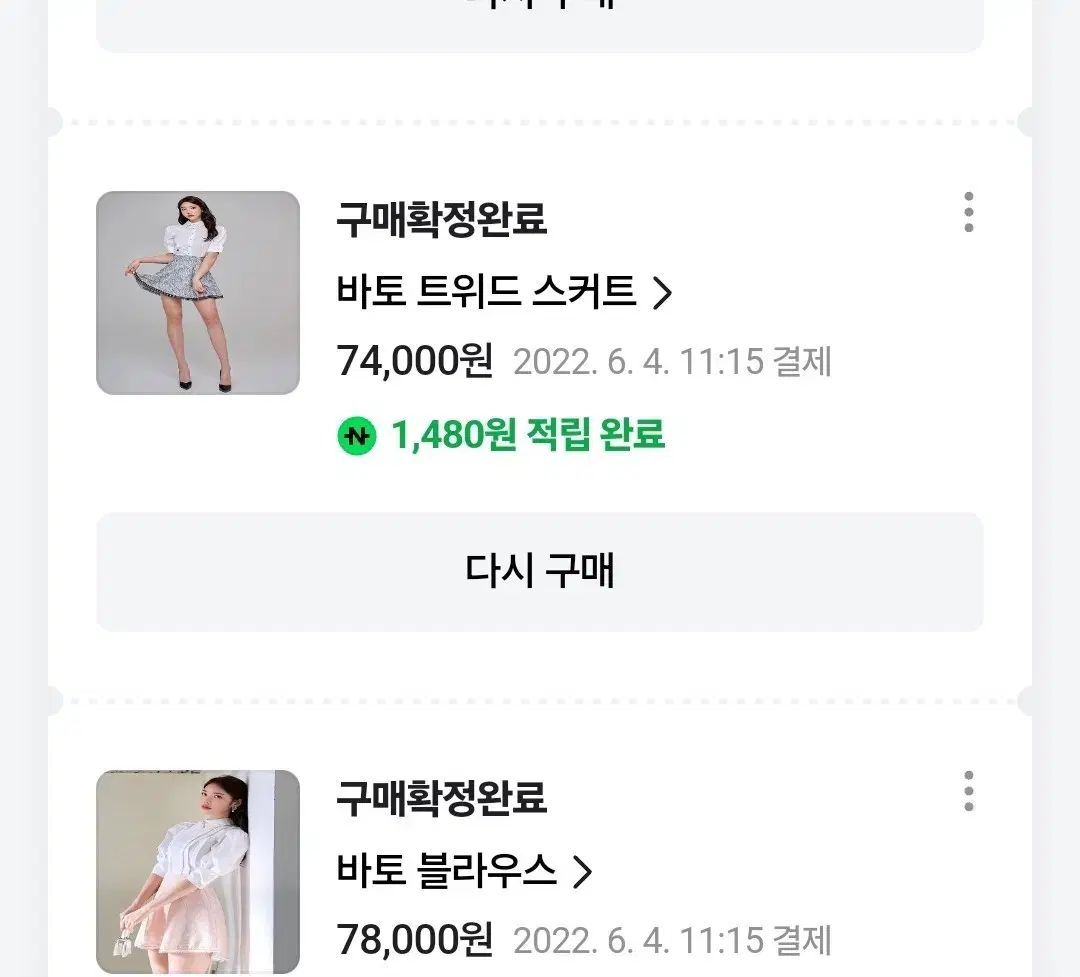Image resolution: width=1080 pixels, height=977 pixels.
Task: View the 바토 트위드 스커트 product thumbnail
Action: tap(198, 293)
